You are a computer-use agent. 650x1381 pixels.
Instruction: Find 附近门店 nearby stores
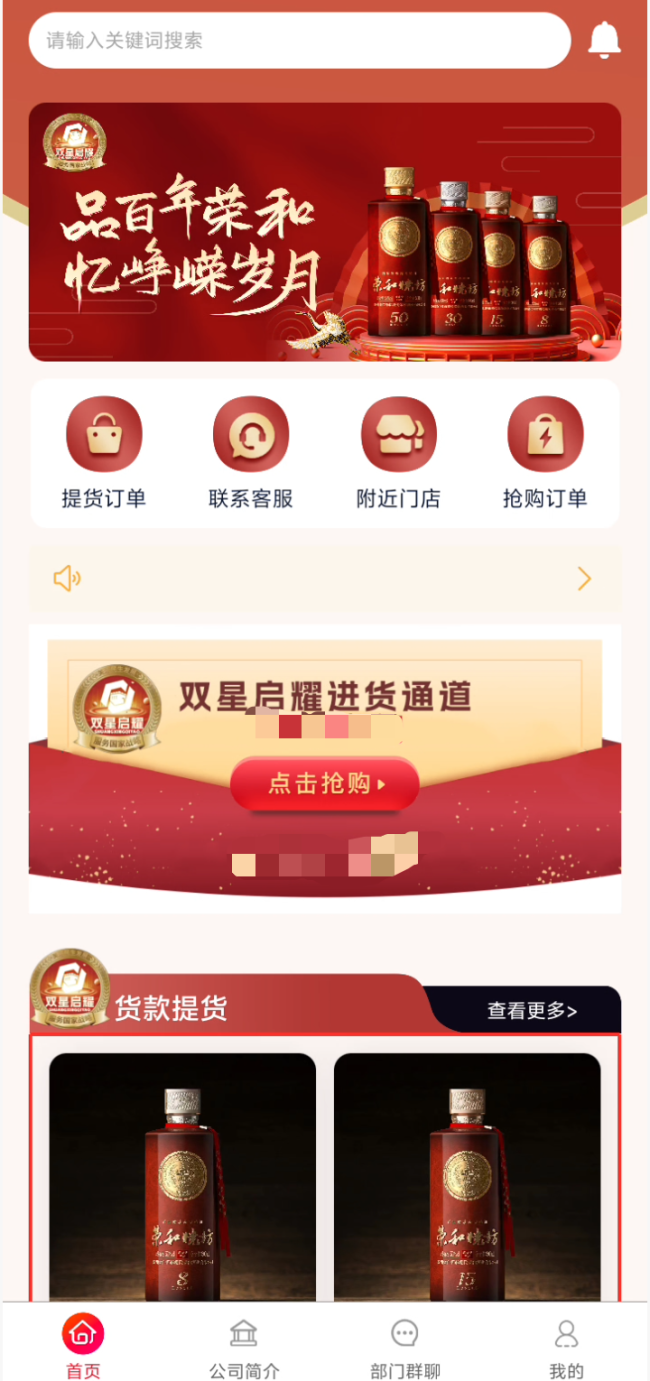pos(398,452)
